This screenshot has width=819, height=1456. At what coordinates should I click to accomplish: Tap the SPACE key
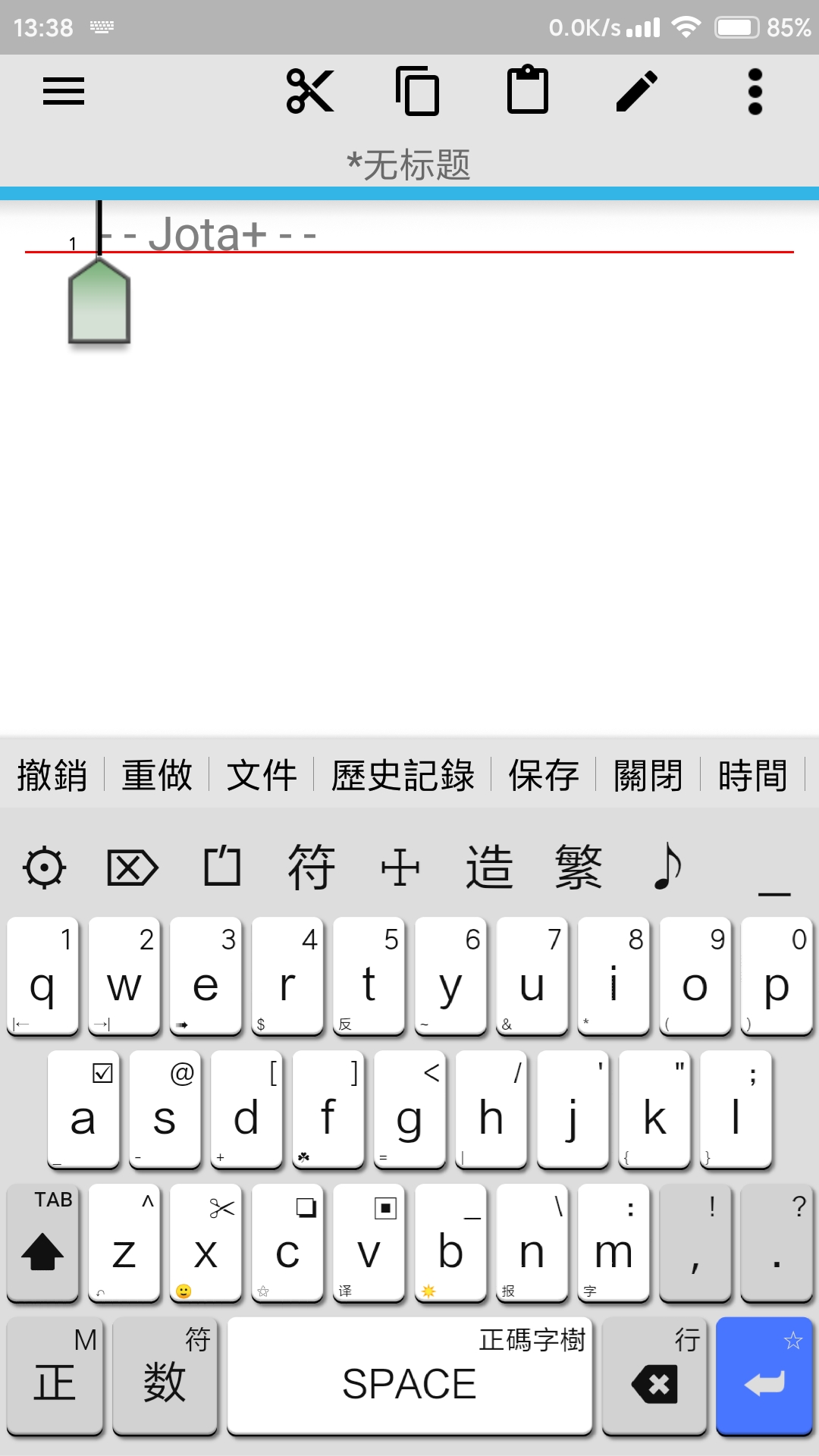pyautogui.click(x=409, y=1377)
